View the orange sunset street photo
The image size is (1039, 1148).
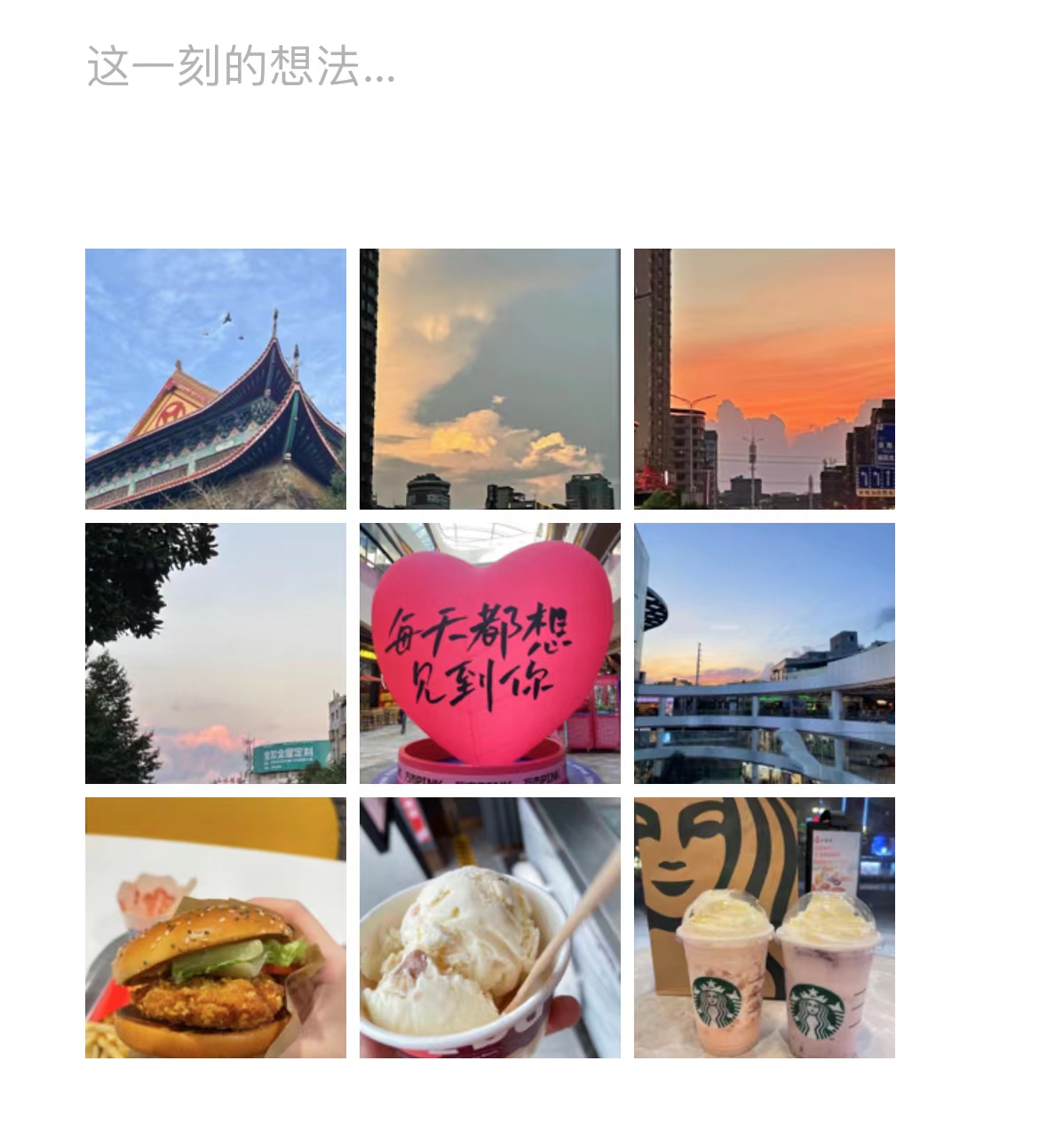click(x=765, y=379)
